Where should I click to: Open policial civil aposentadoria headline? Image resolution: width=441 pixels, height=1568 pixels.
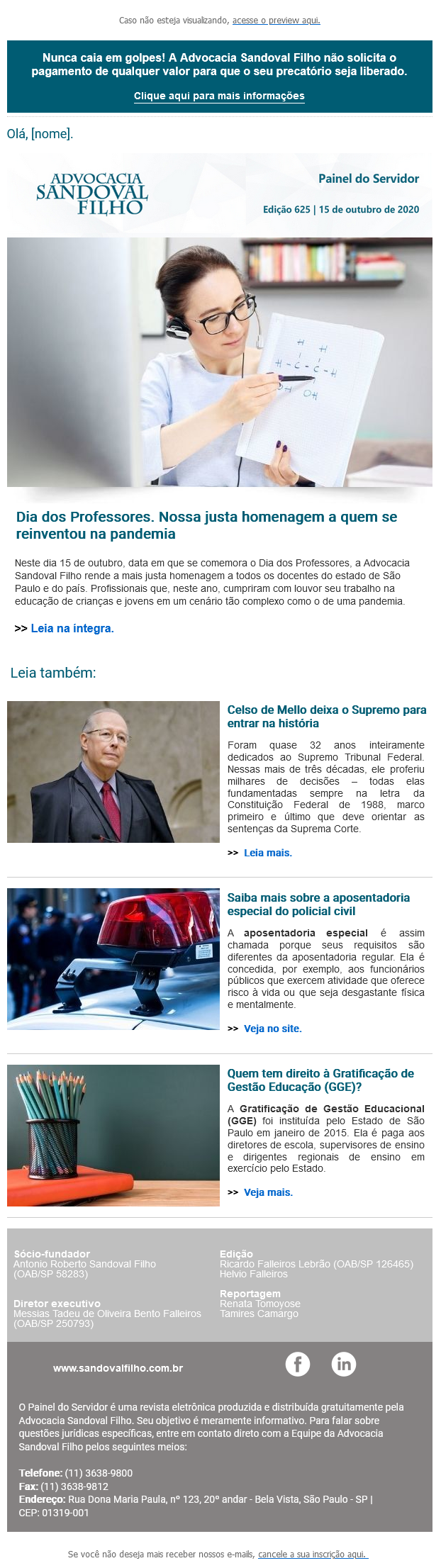pos(318,904)
